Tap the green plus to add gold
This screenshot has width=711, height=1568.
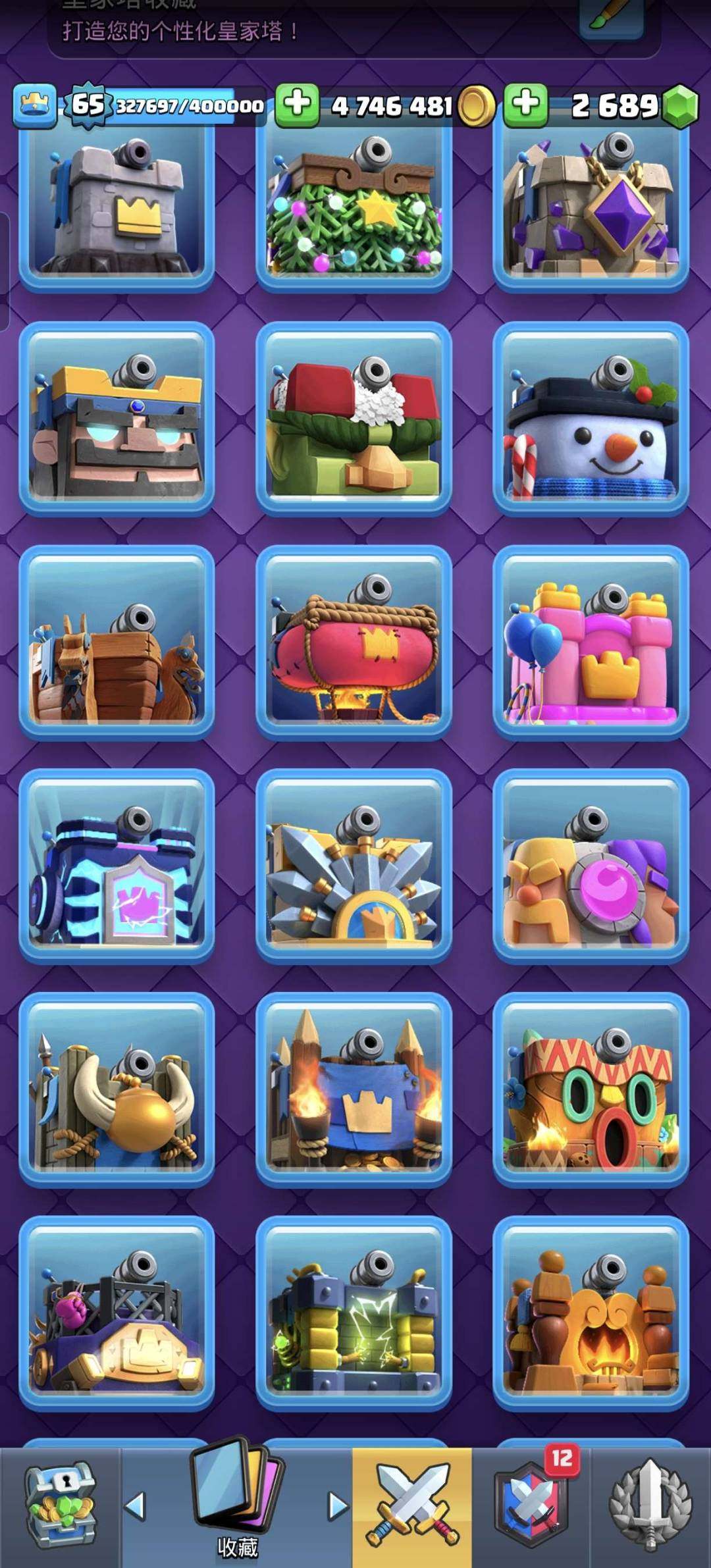pyautogui.click(x=297, y=105)
